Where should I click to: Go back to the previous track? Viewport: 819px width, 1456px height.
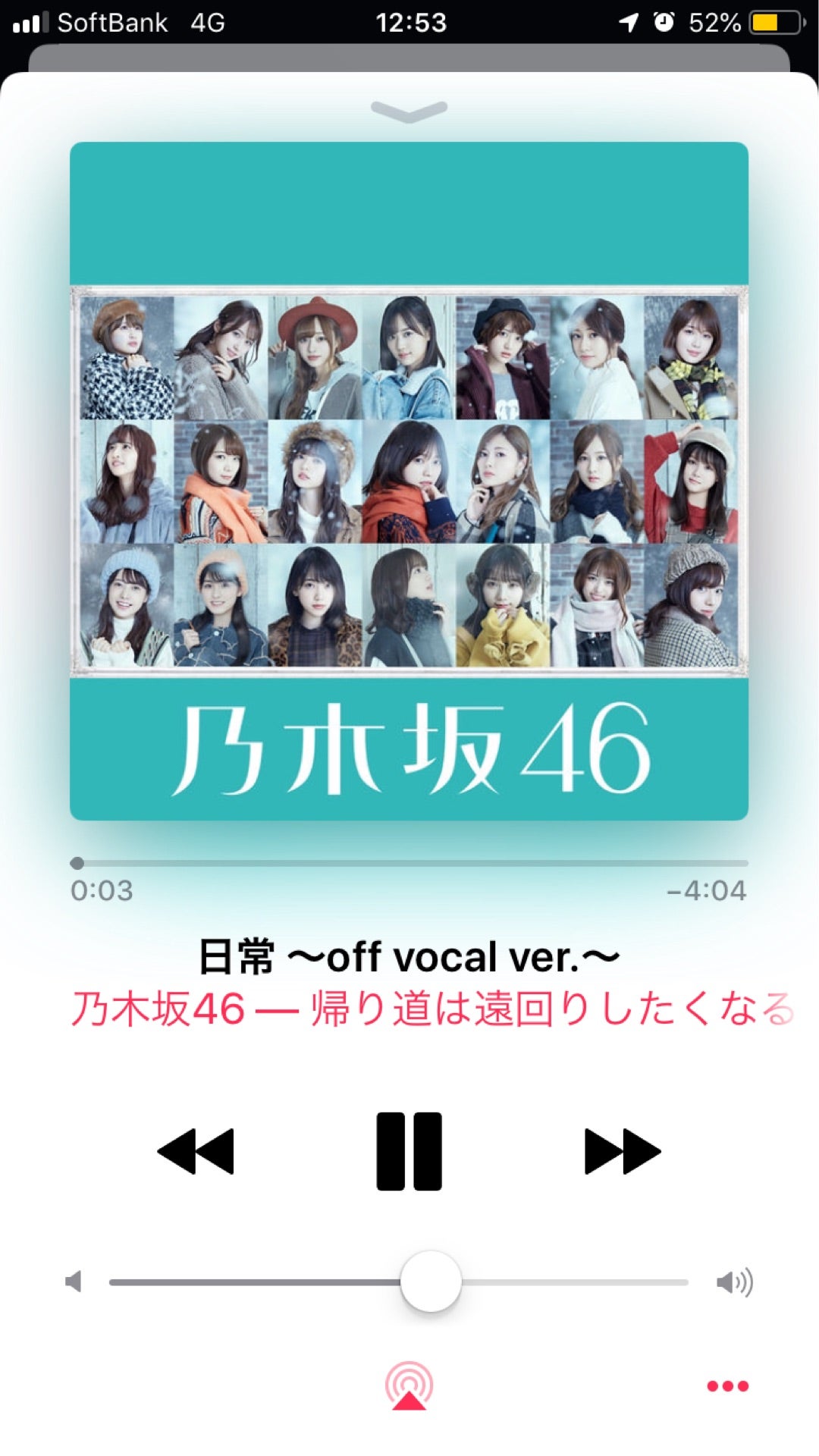pyautogui.click(x=196, y=1151)
